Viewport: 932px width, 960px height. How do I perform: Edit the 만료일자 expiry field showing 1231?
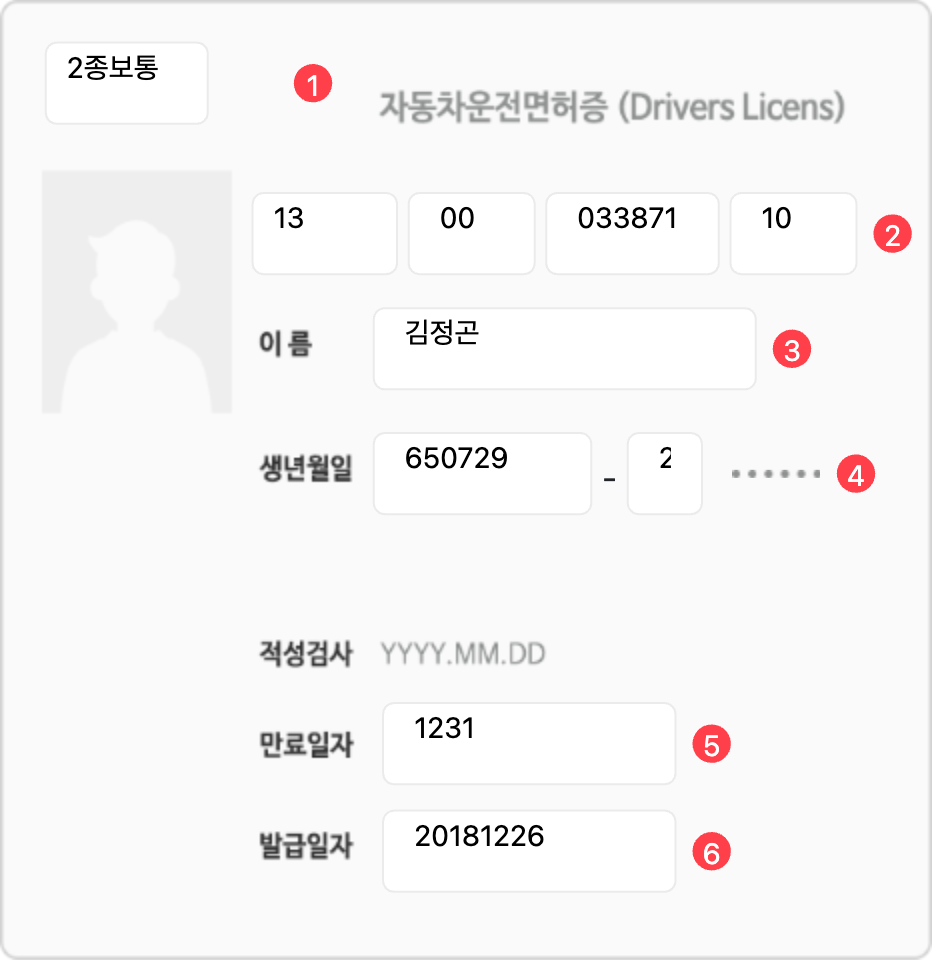[528, 743]
